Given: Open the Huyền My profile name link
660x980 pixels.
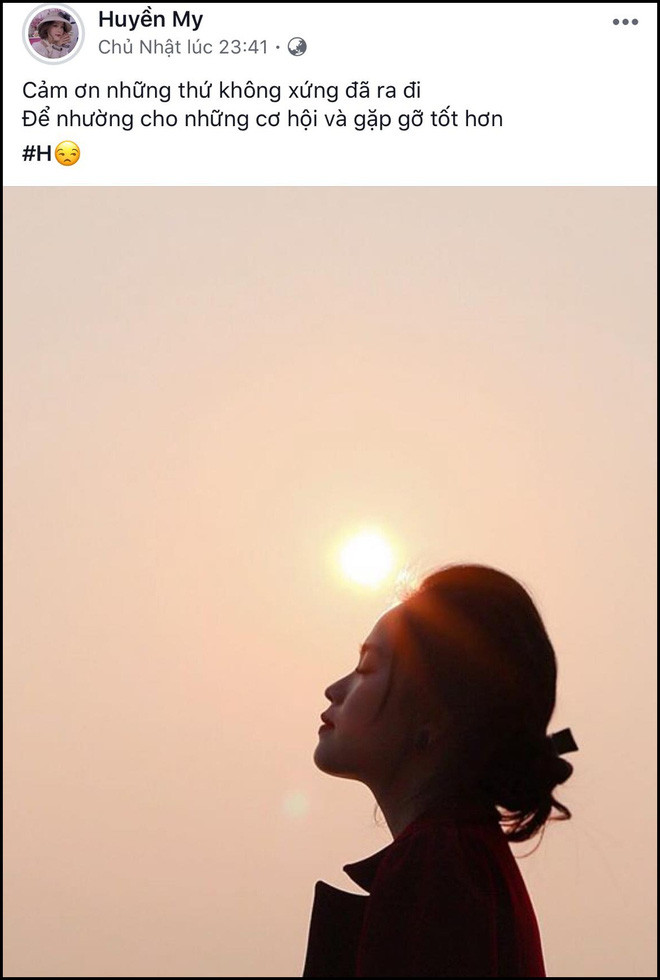Looking at the screenshot, I should 149,19.
